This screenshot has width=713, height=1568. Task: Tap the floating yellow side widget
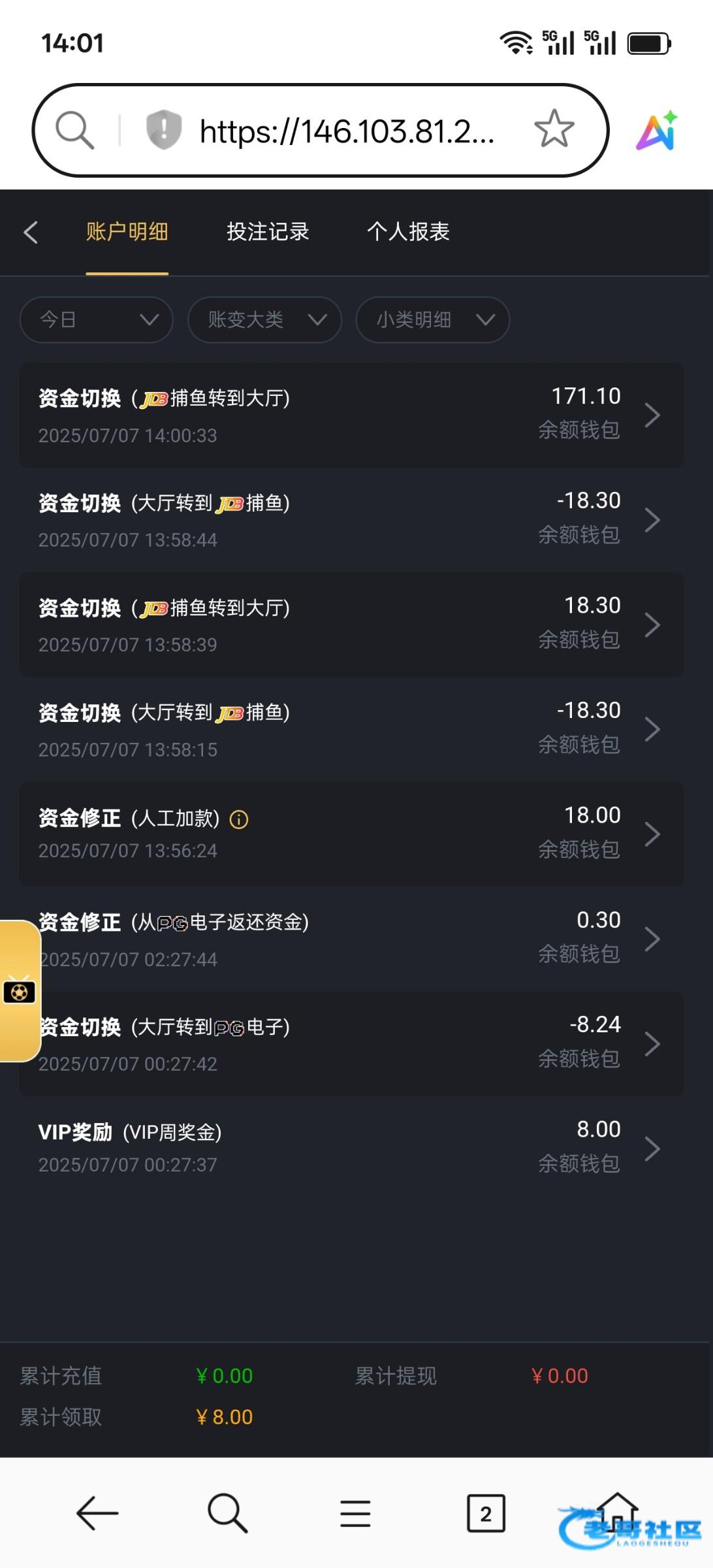(x=20, y=991)
